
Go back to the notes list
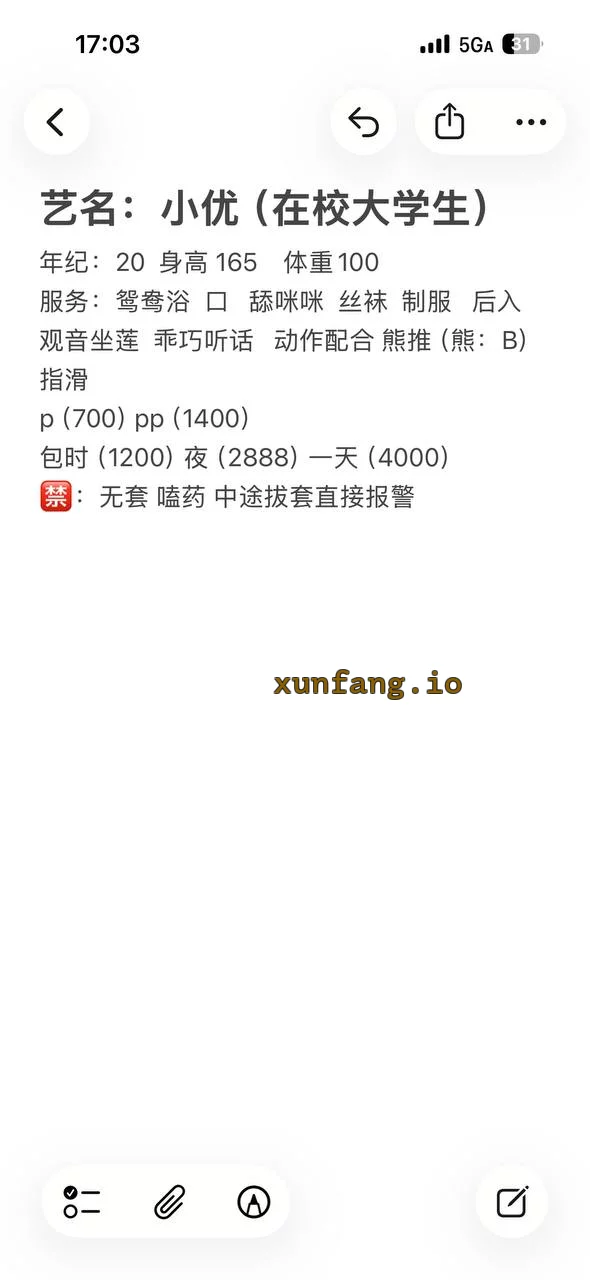tap(56, 122)
